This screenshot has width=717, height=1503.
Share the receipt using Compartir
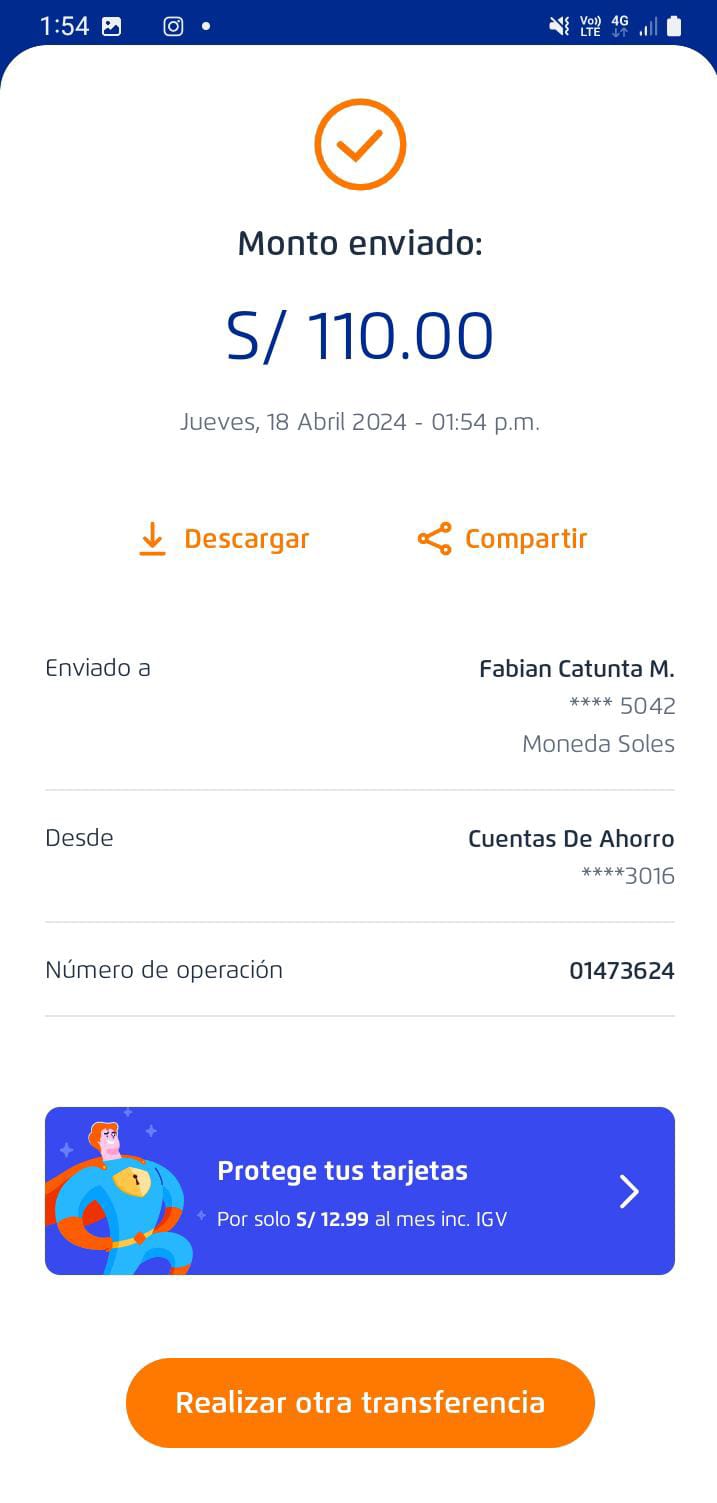tap(502, 539)
